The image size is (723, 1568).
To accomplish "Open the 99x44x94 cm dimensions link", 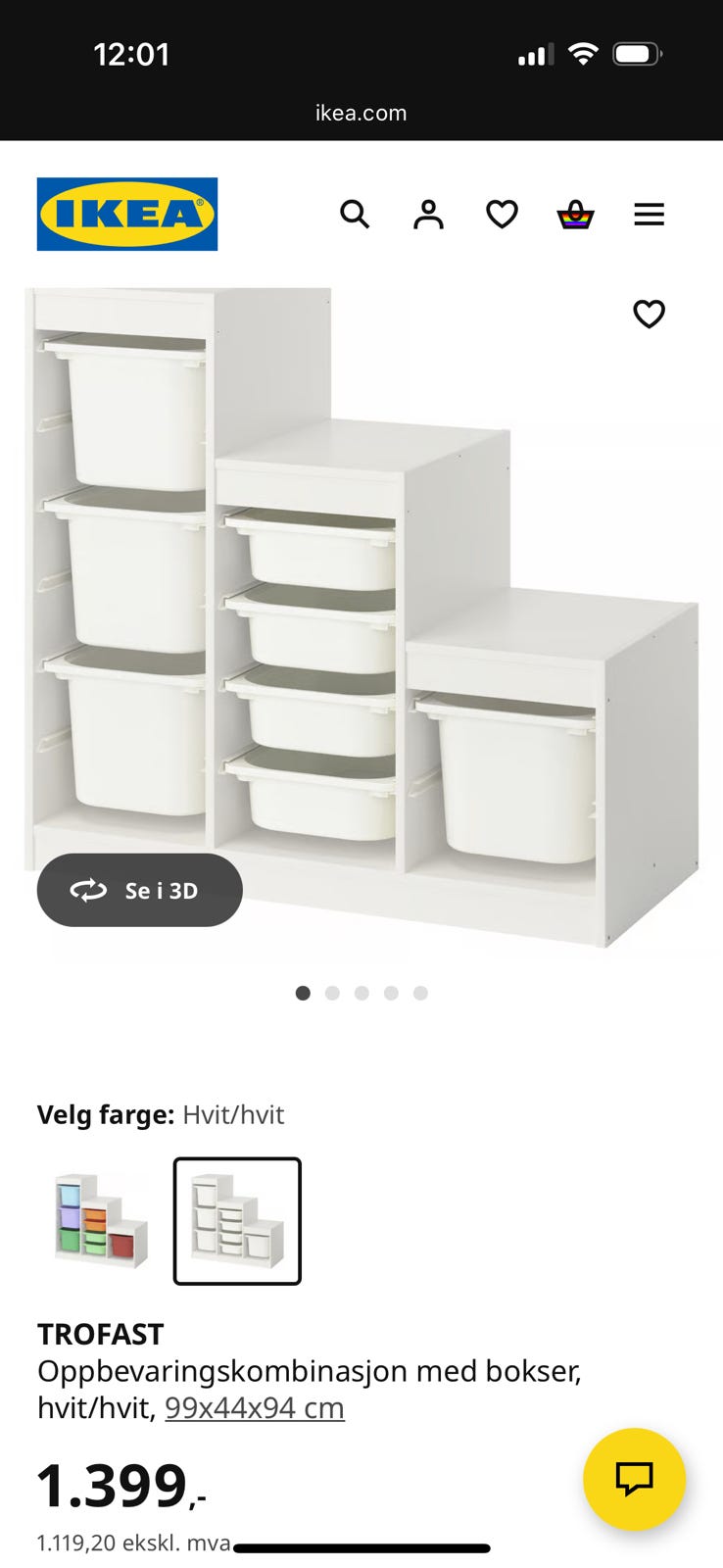I will tap(255, 1406).
